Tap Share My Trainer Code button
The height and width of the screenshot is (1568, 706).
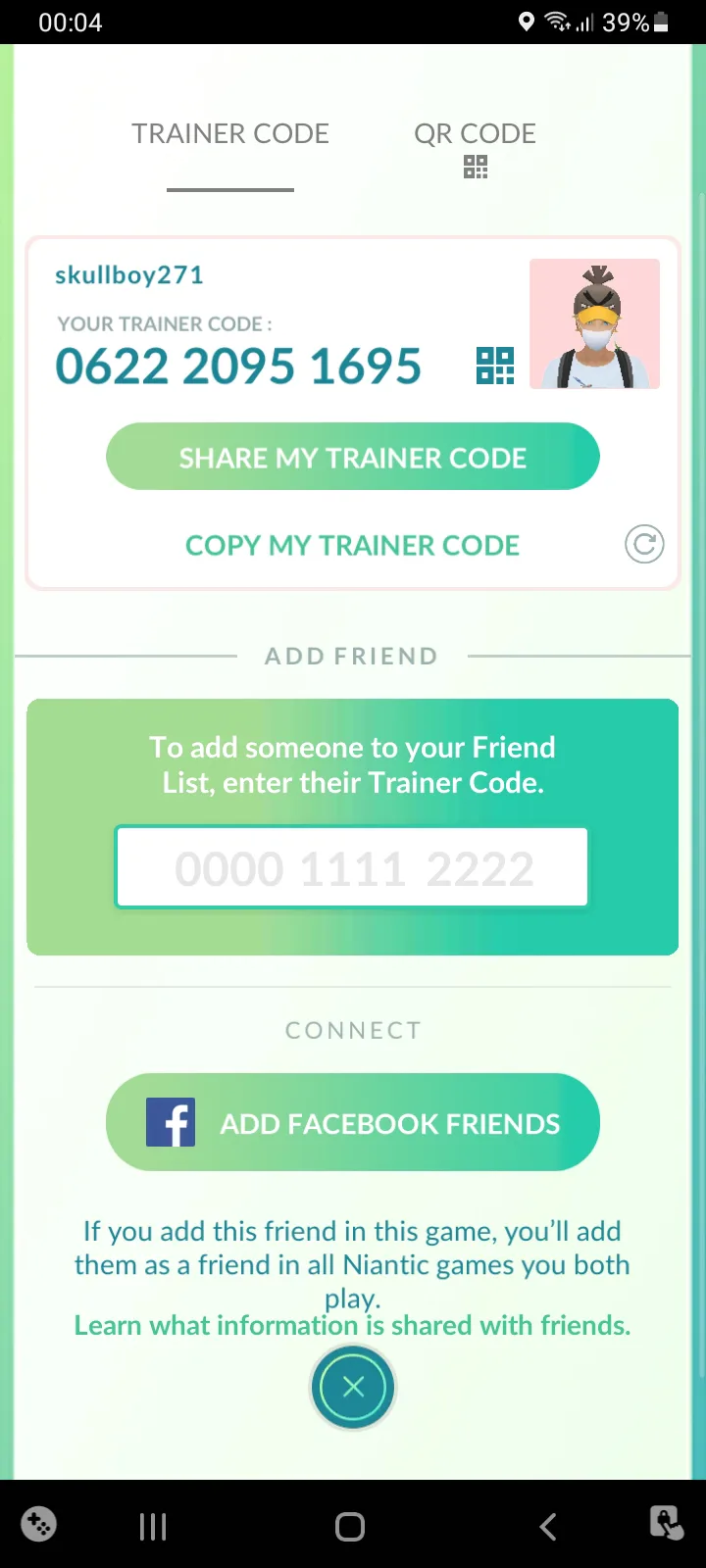353,457
